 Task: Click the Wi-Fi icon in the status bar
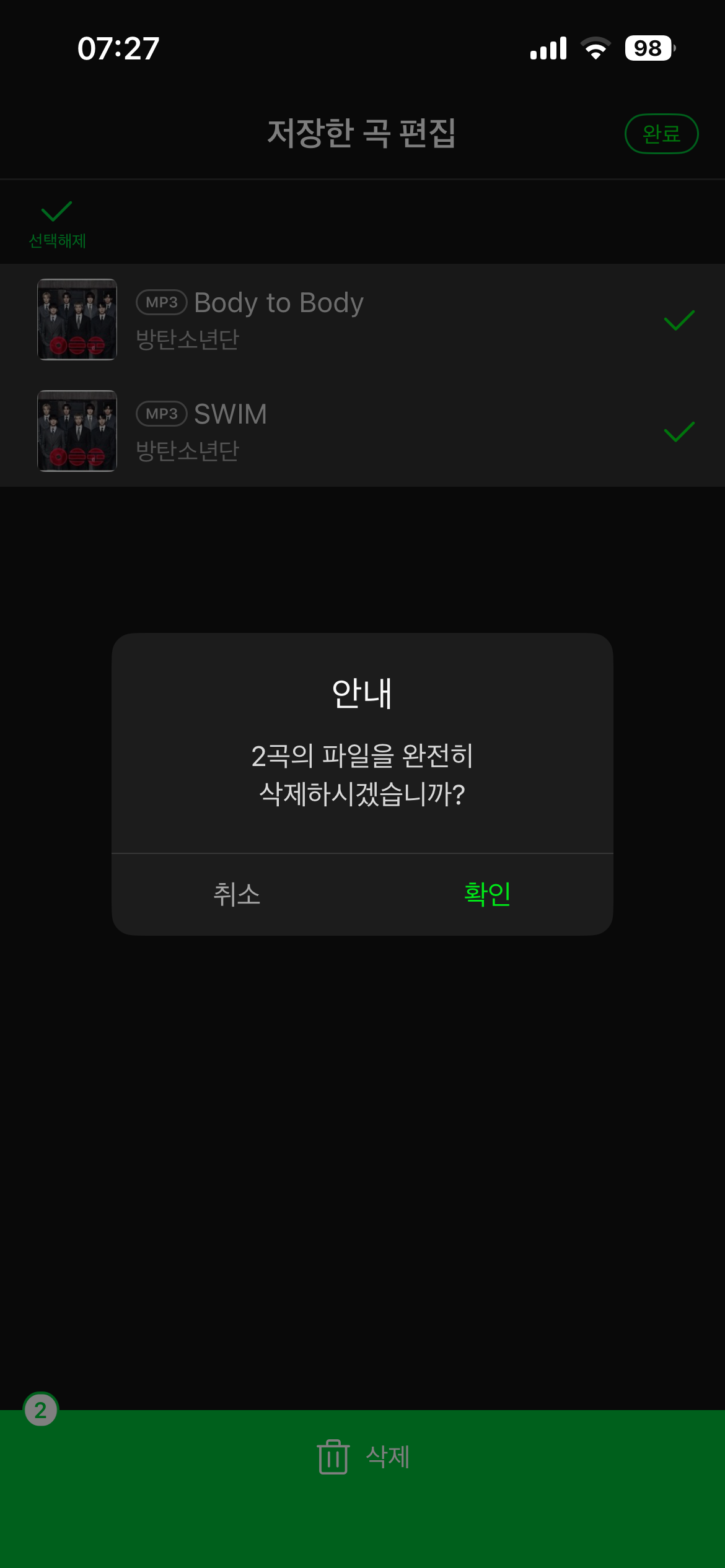coord(595,48)
